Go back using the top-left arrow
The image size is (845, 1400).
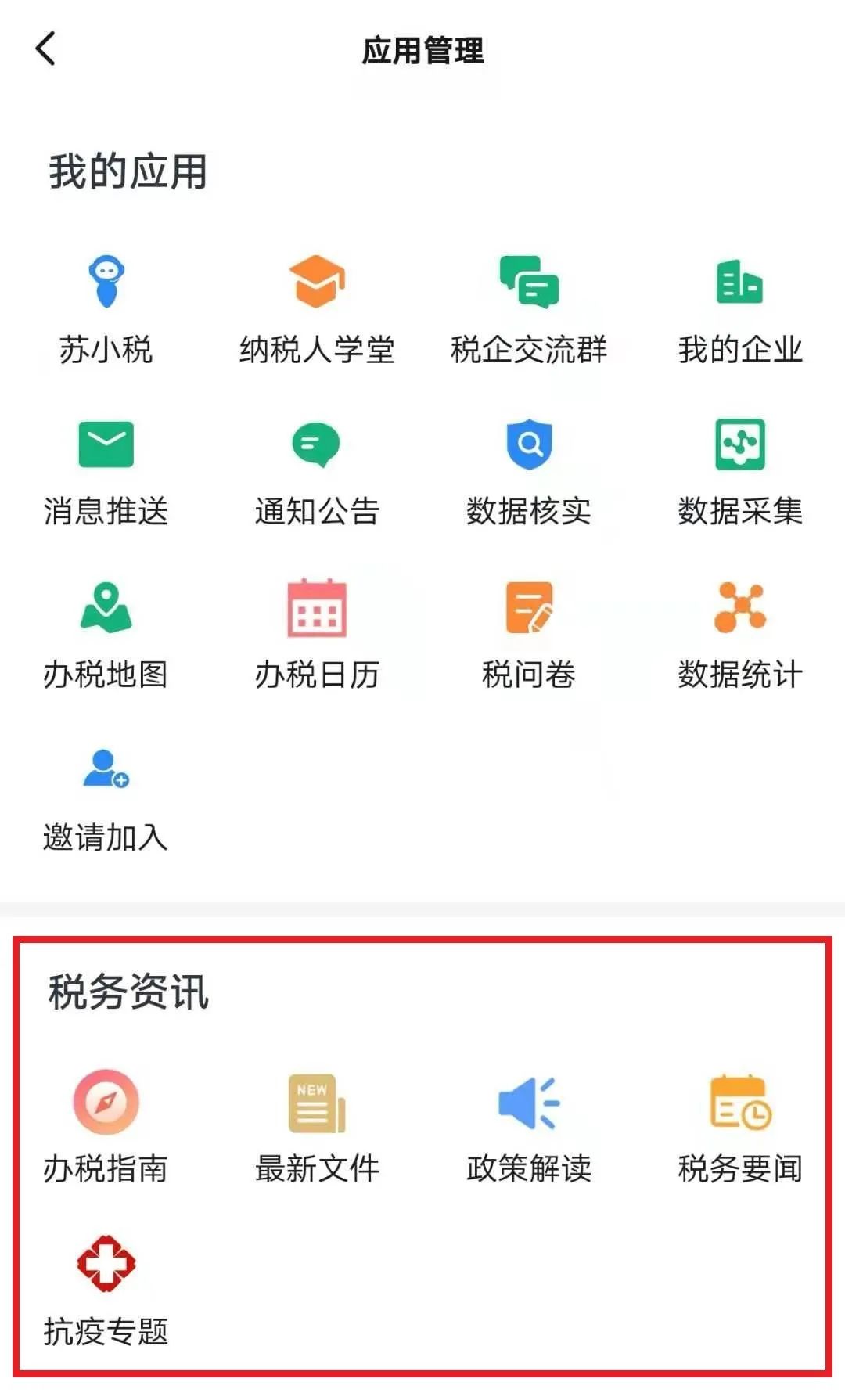click(x=46, y=49)
